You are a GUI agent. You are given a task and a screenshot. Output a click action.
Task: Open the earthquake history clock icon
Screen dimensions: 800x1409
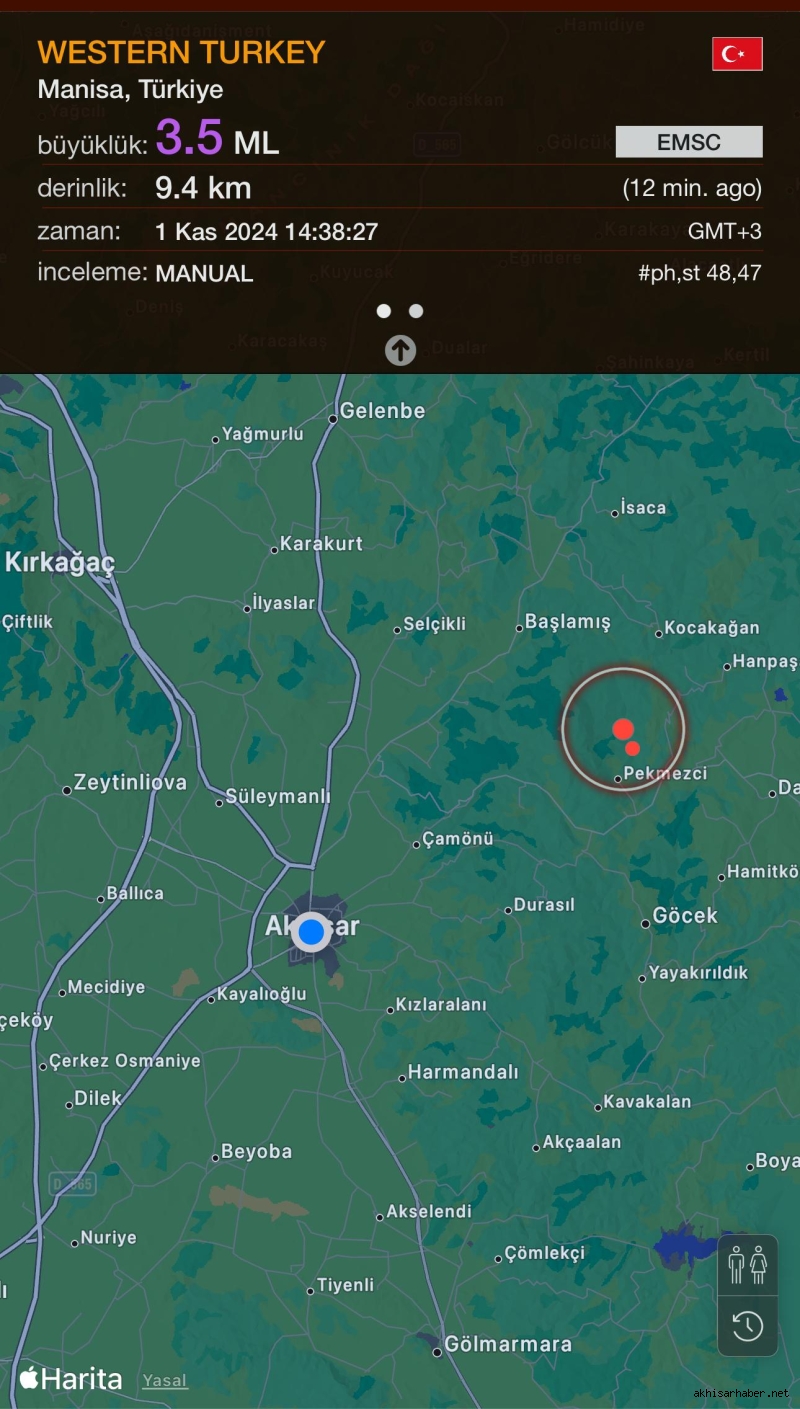[747, 1326]
